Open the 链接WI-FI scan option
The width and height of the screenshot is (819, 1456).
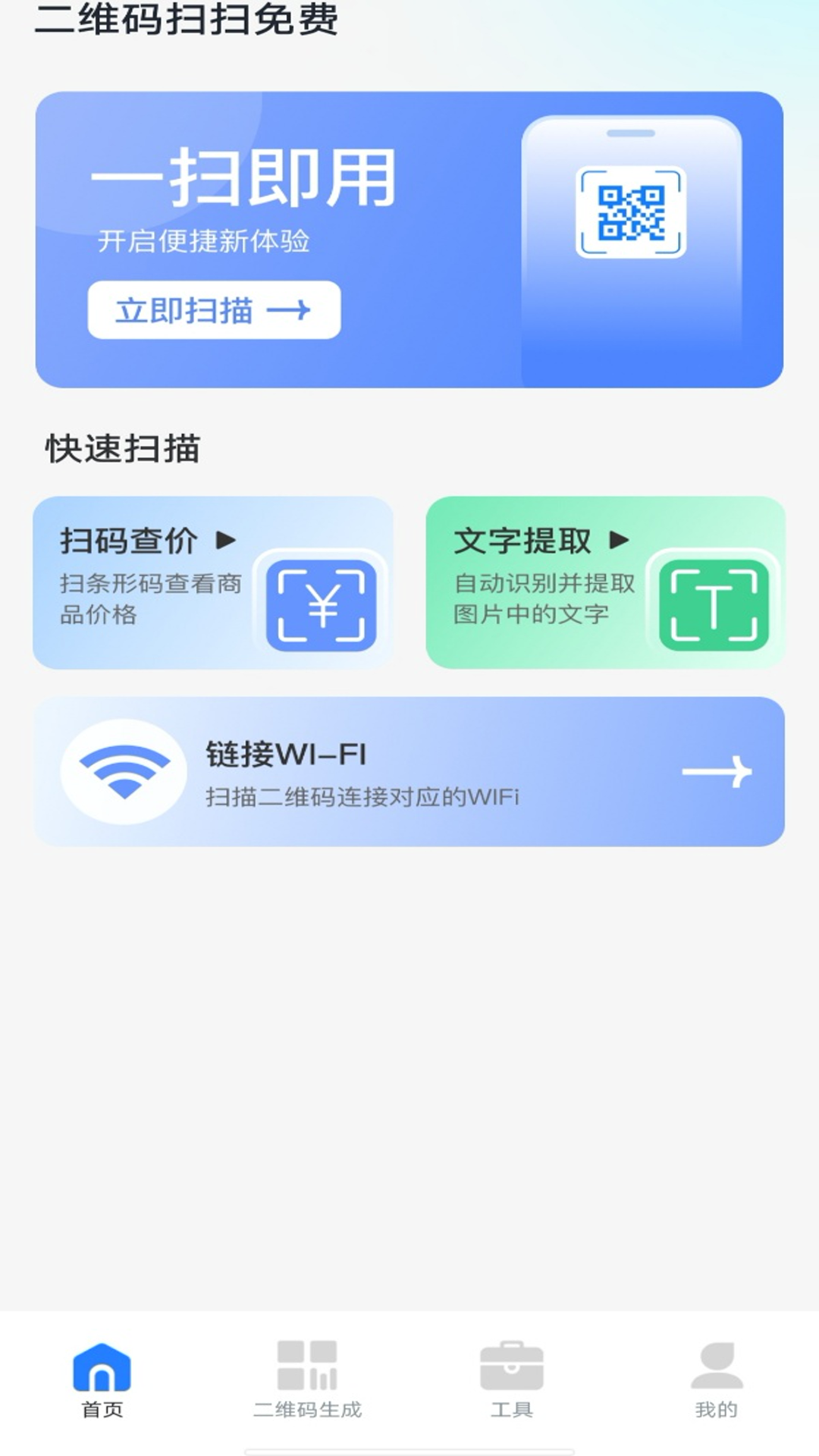(x=409, y=772)
